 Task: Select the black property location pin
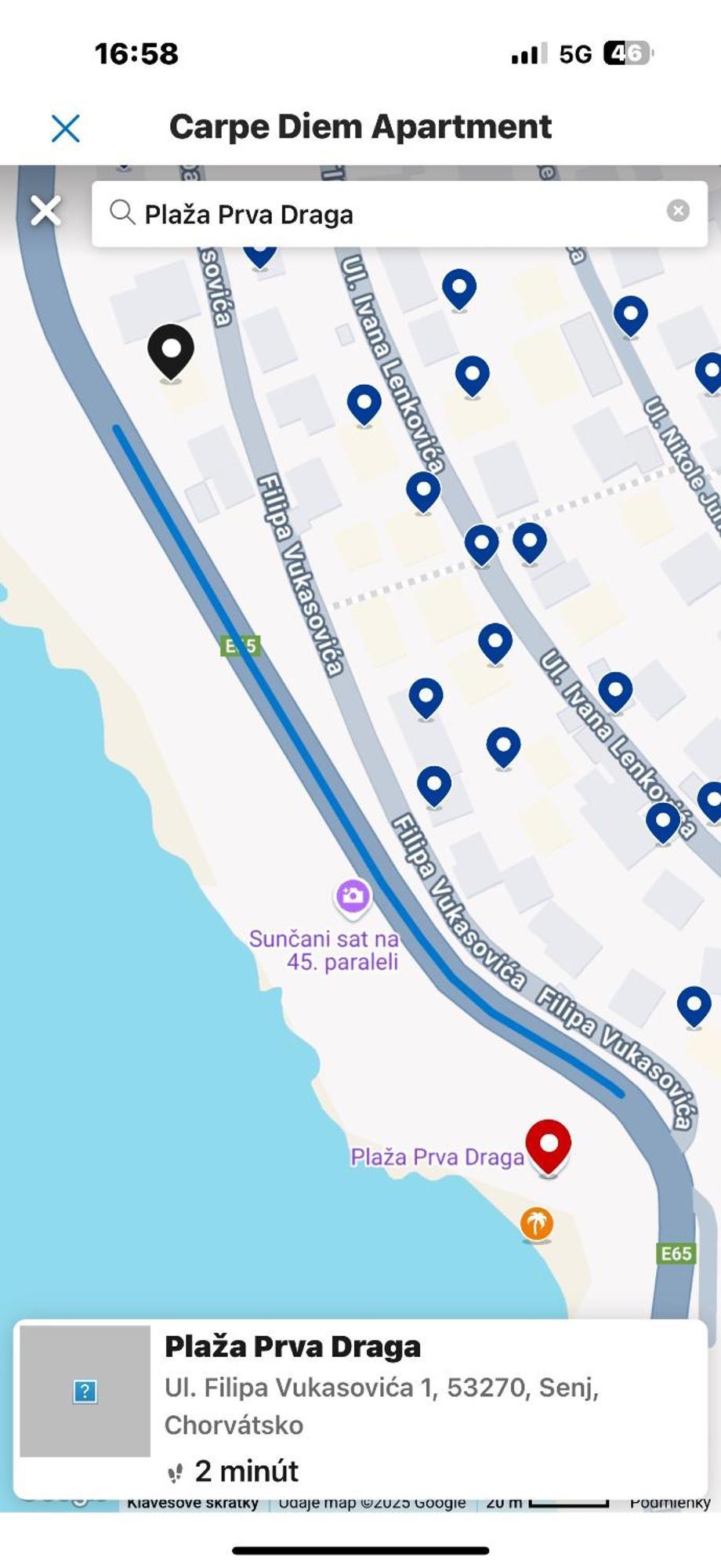(171, 351)
